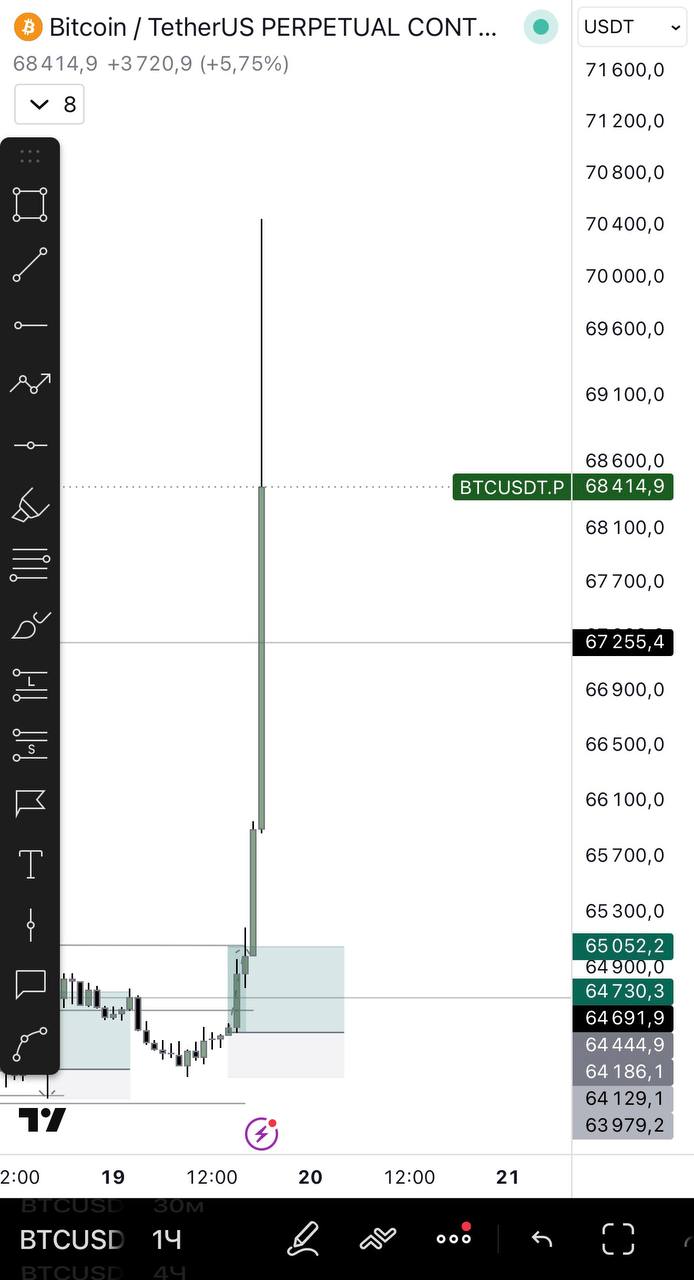This screenshot has height=1280, width=694.
Task: Select the long position tool
Action: 30,685
